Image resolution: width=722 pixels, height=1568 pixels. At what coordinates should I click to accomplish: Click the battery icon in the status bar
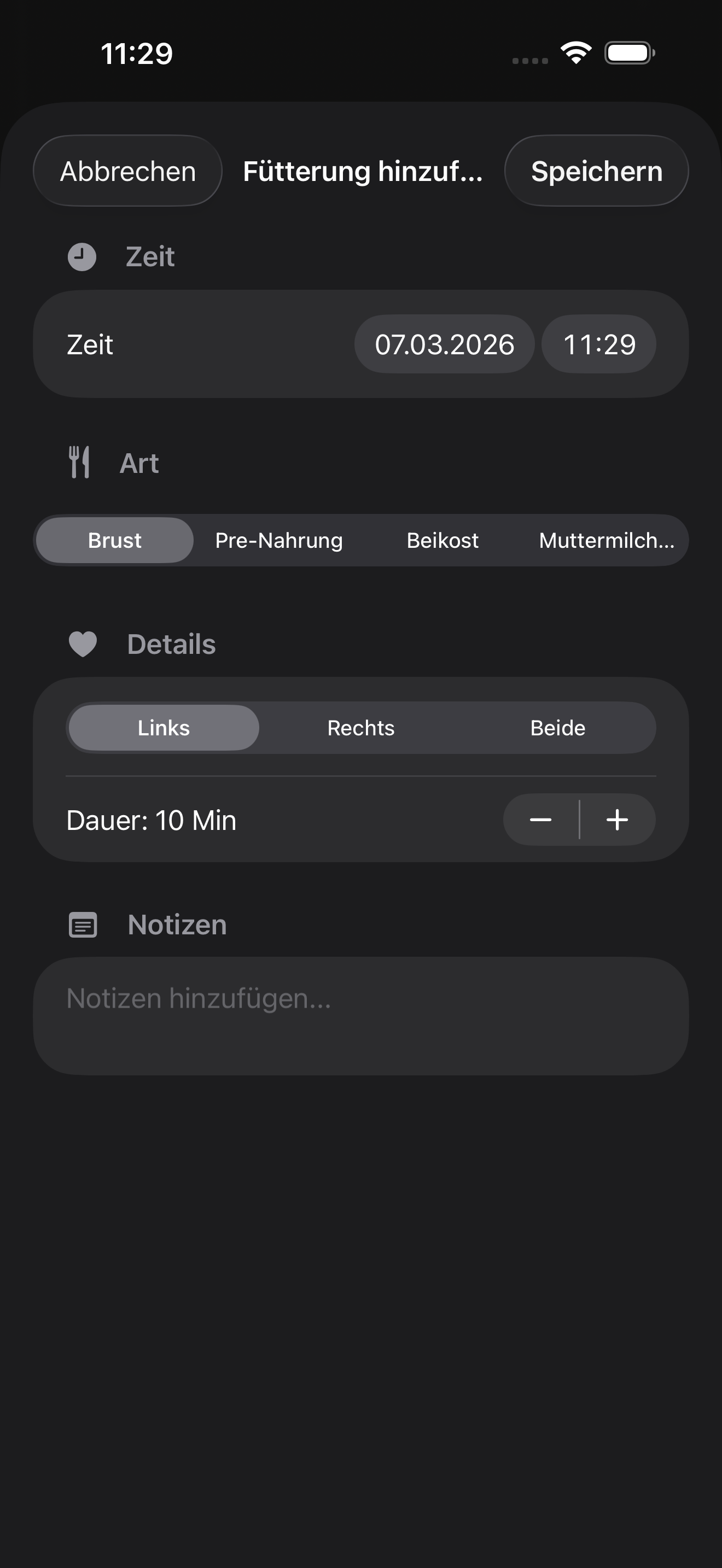(x=628, y=53)
